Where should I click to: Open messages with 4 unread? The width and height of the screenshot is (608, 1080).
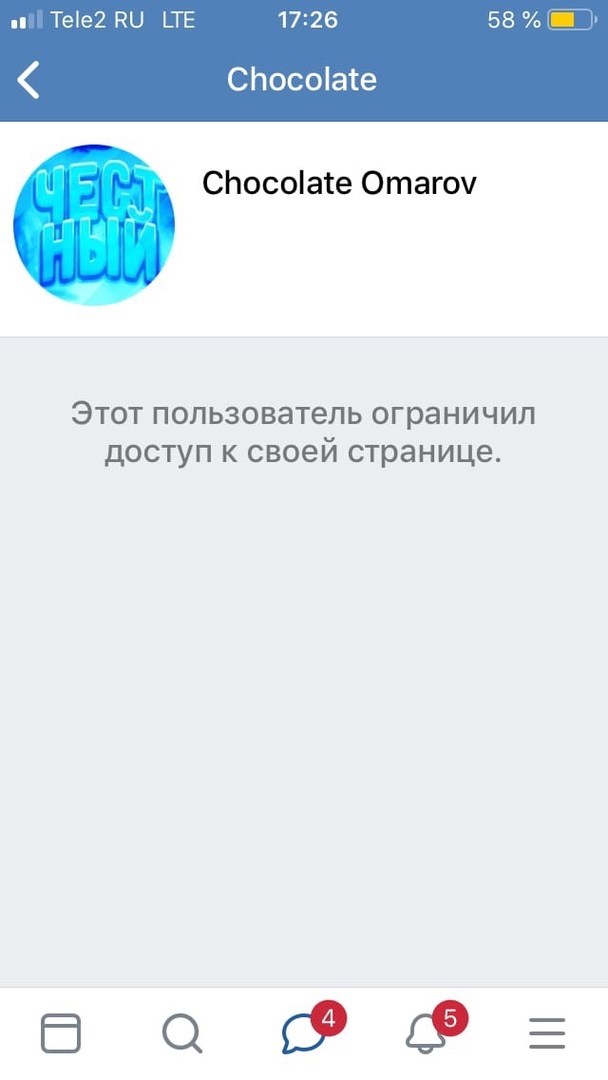pos(305,1032)
